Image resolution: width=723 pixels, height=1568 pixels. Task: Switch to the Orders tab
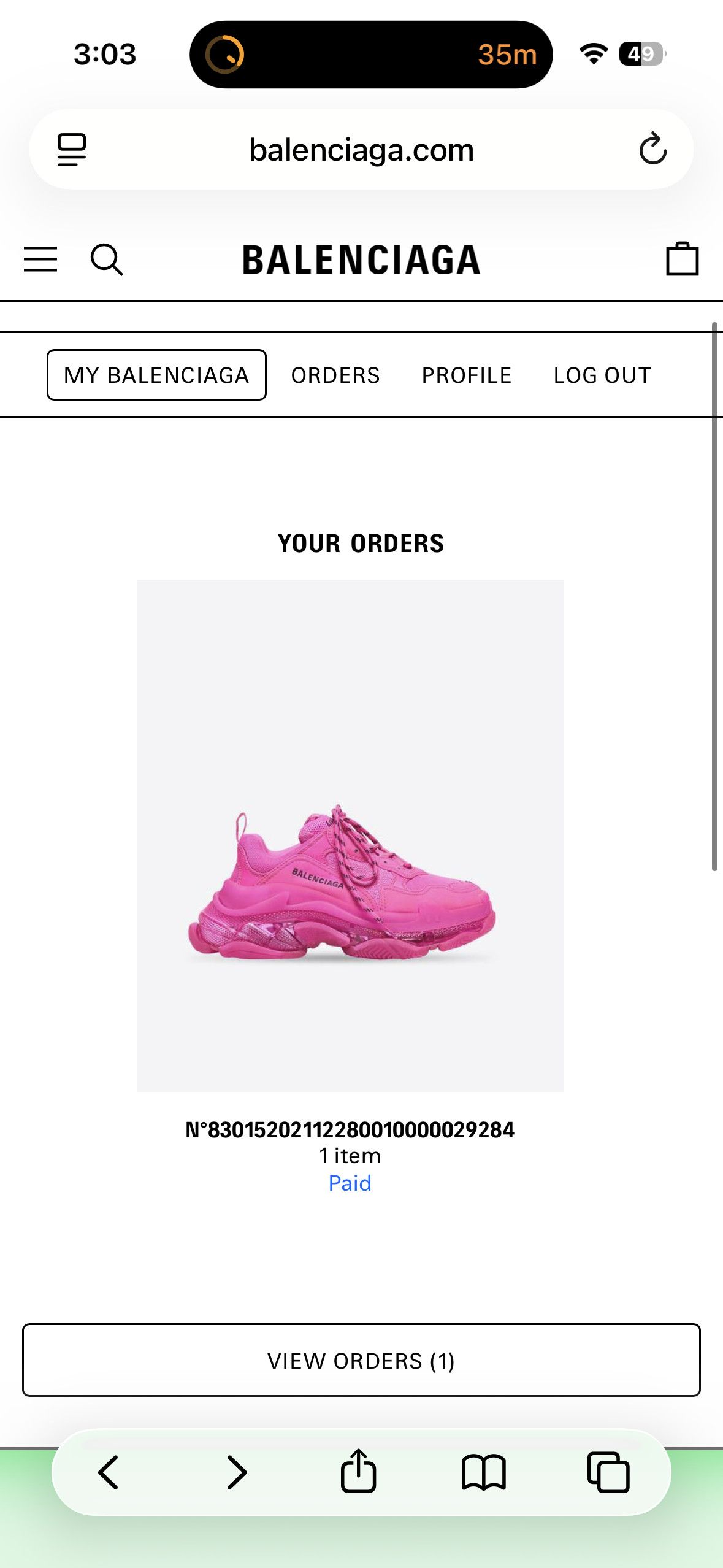point(335,375)
